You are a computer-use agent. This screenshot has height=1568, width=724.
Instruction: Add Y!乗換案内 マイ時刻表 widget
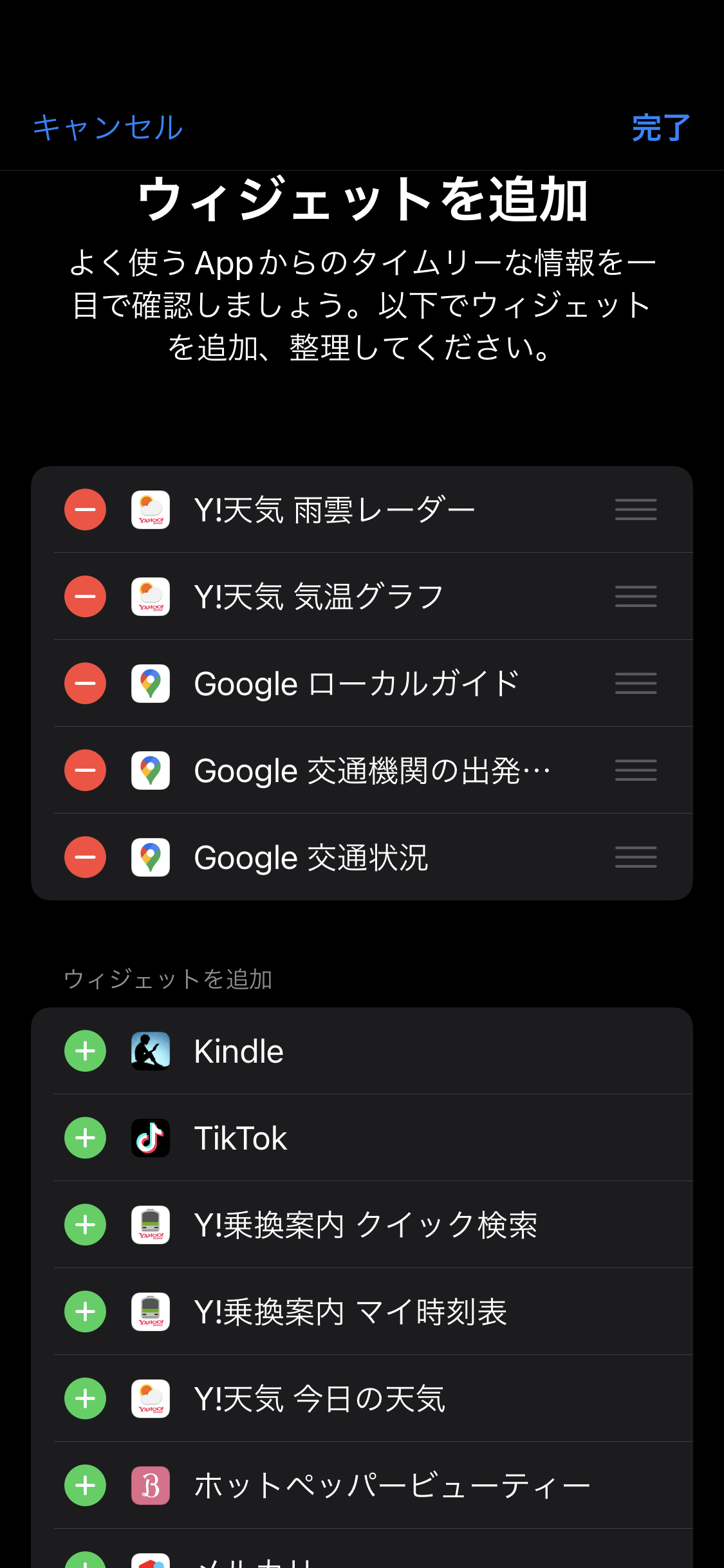click(x=85, y=1312)
